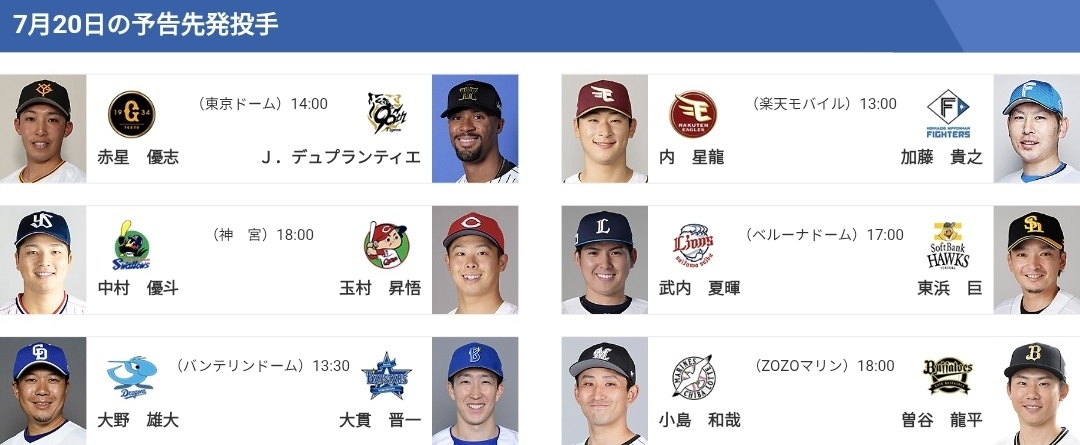Open the Dragons vs BayStars game card
This screenshot has width=1080, height=445.
259,391
